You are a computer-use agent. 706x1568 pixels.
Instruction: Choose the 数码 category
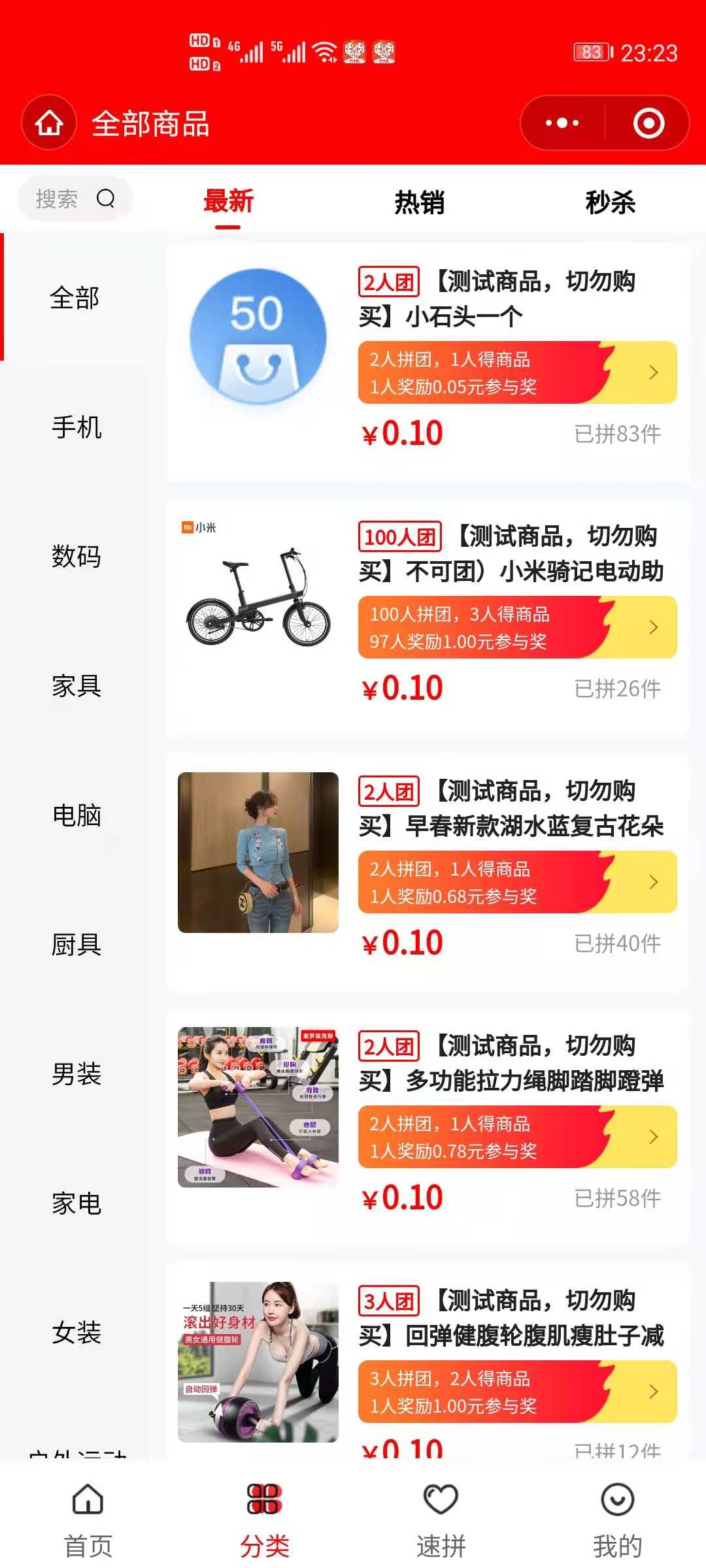pos(76,557)
